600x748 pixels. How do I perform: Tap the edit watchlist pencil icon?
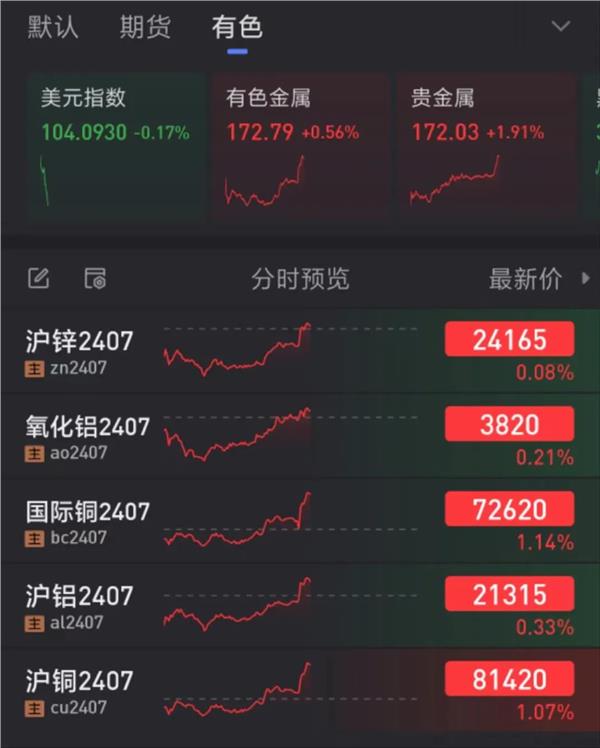coord(39,279)
